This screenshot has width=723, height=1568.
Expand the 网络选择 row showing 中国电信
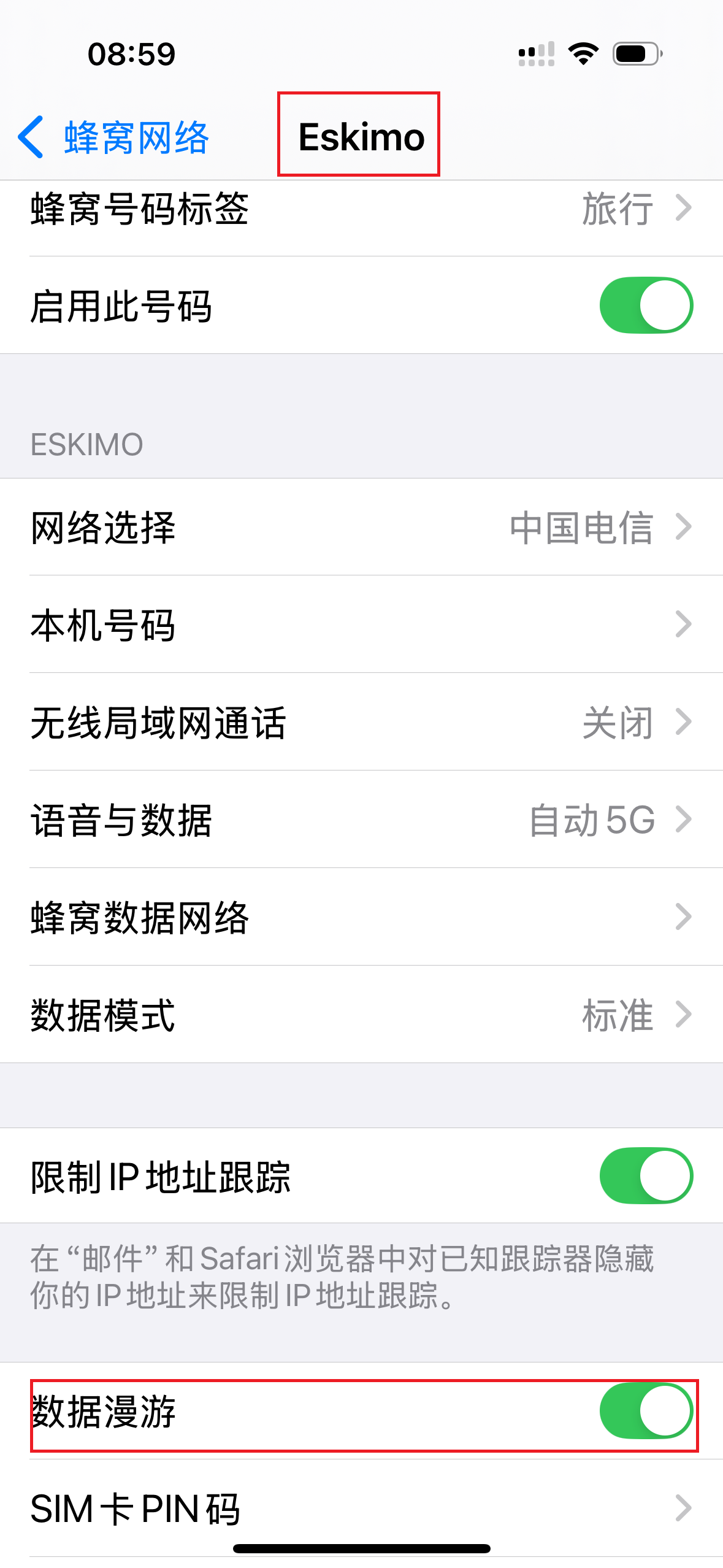pyautogui.click(x=362, y=529)
